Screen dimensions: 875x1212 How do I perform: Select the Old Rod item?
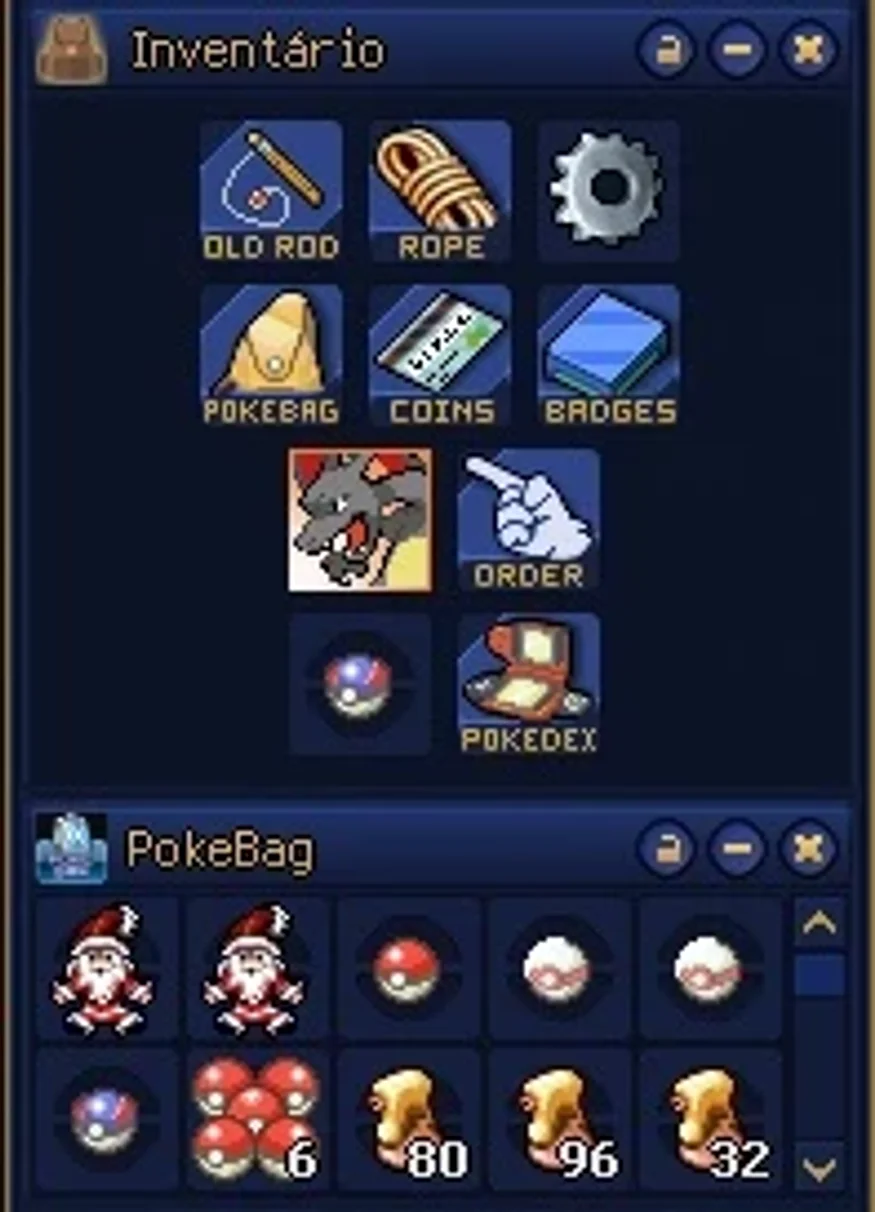(271, 192)
